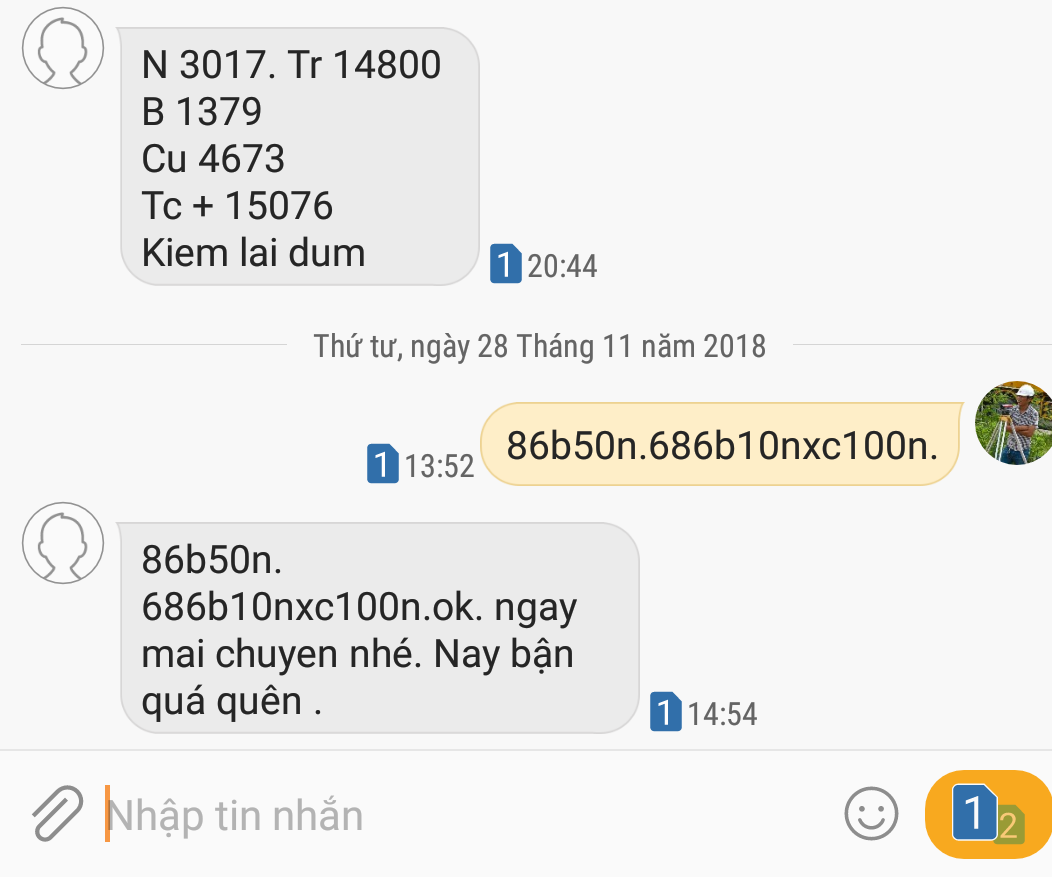Screen dimensions: 1052x877
Task: Tap the paperclip attach icon
Action: click(57, 813)
